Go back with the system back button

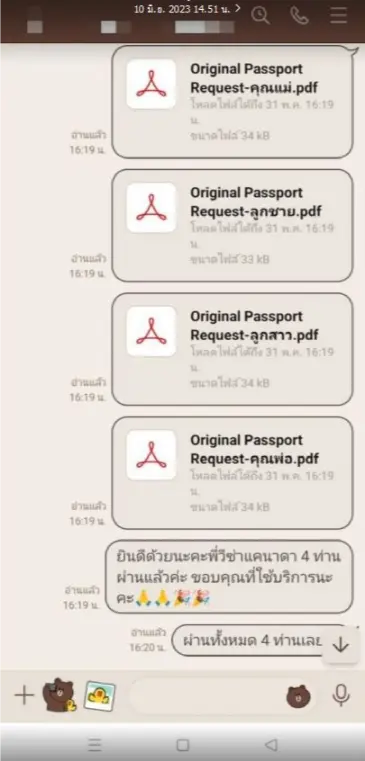tap(271, 744)
